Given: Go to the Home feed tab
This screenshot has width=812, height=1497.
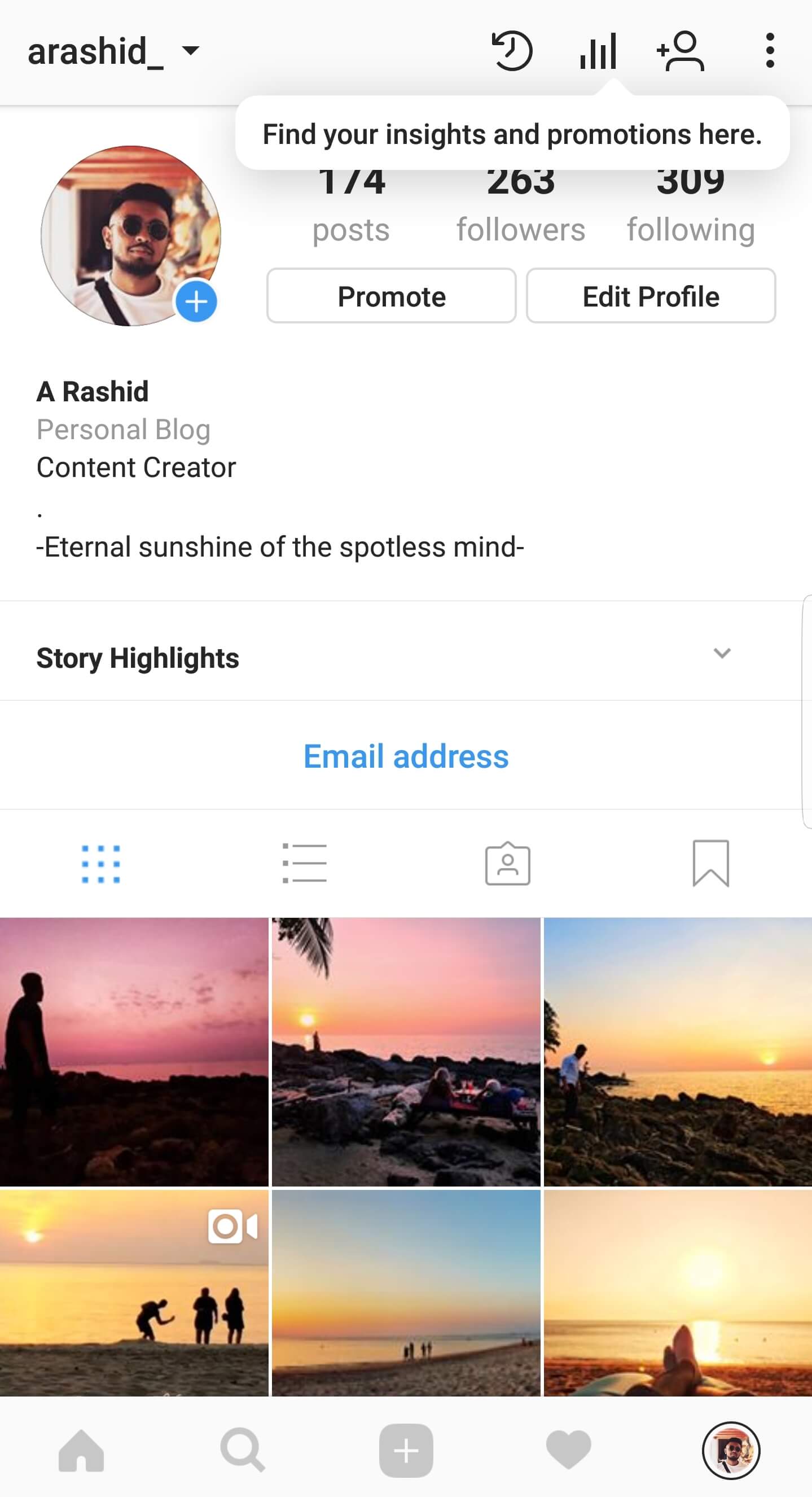Looking at the screenshot, I should pos(81,1451).
